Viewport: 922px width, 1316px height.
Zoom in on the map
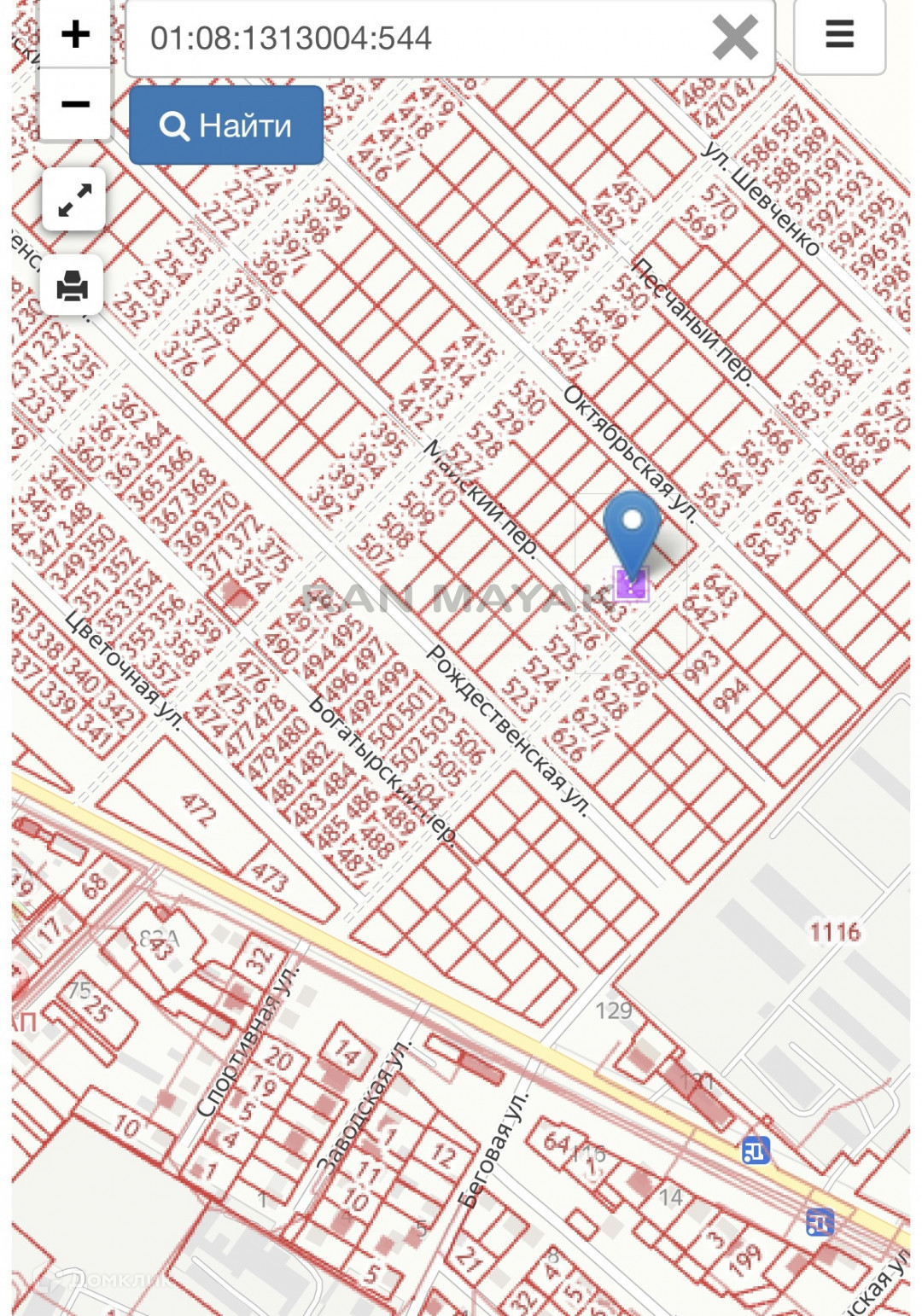(75, 34)
